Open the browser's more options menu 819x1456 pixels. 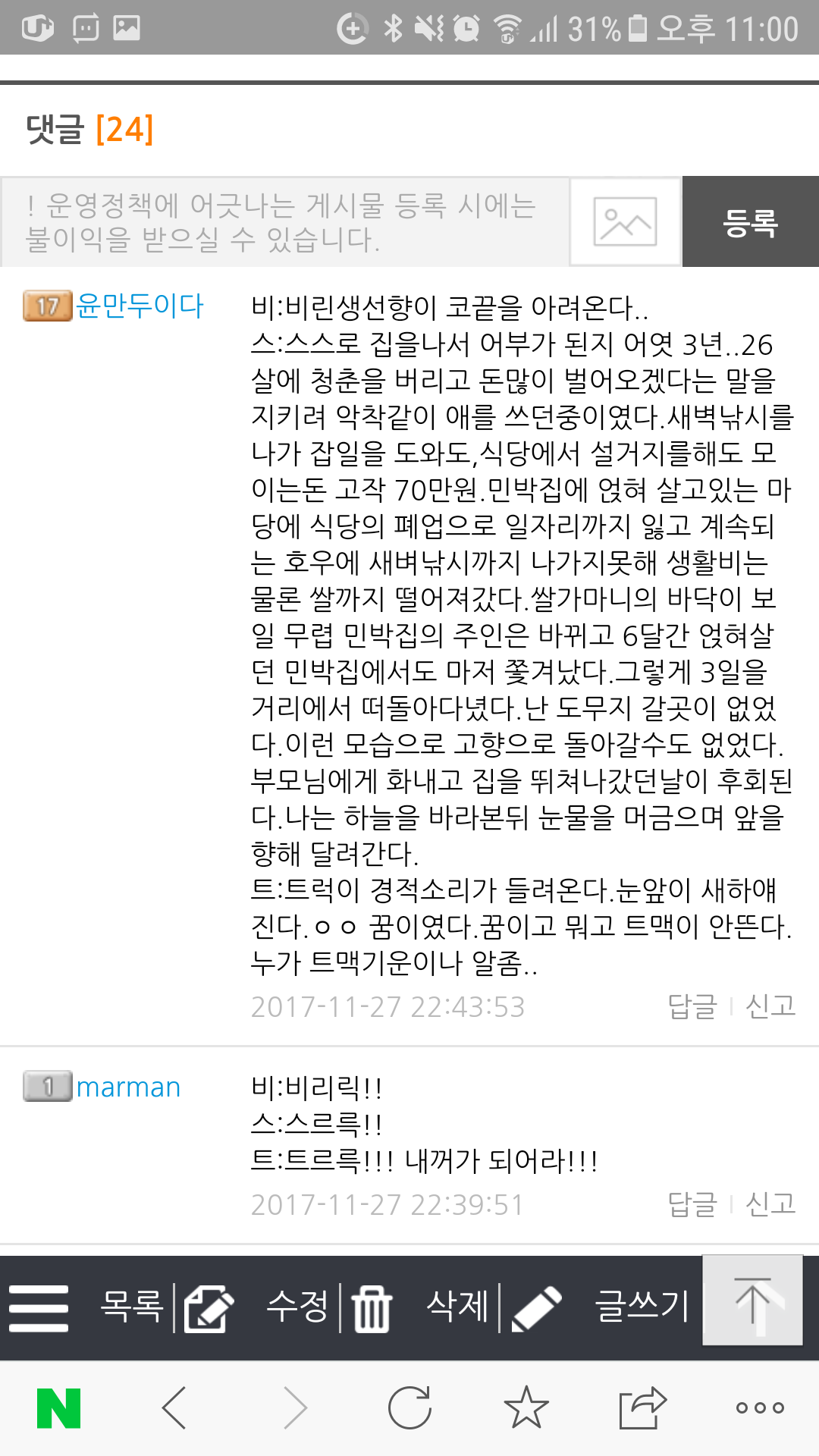tap(760, 1408)
